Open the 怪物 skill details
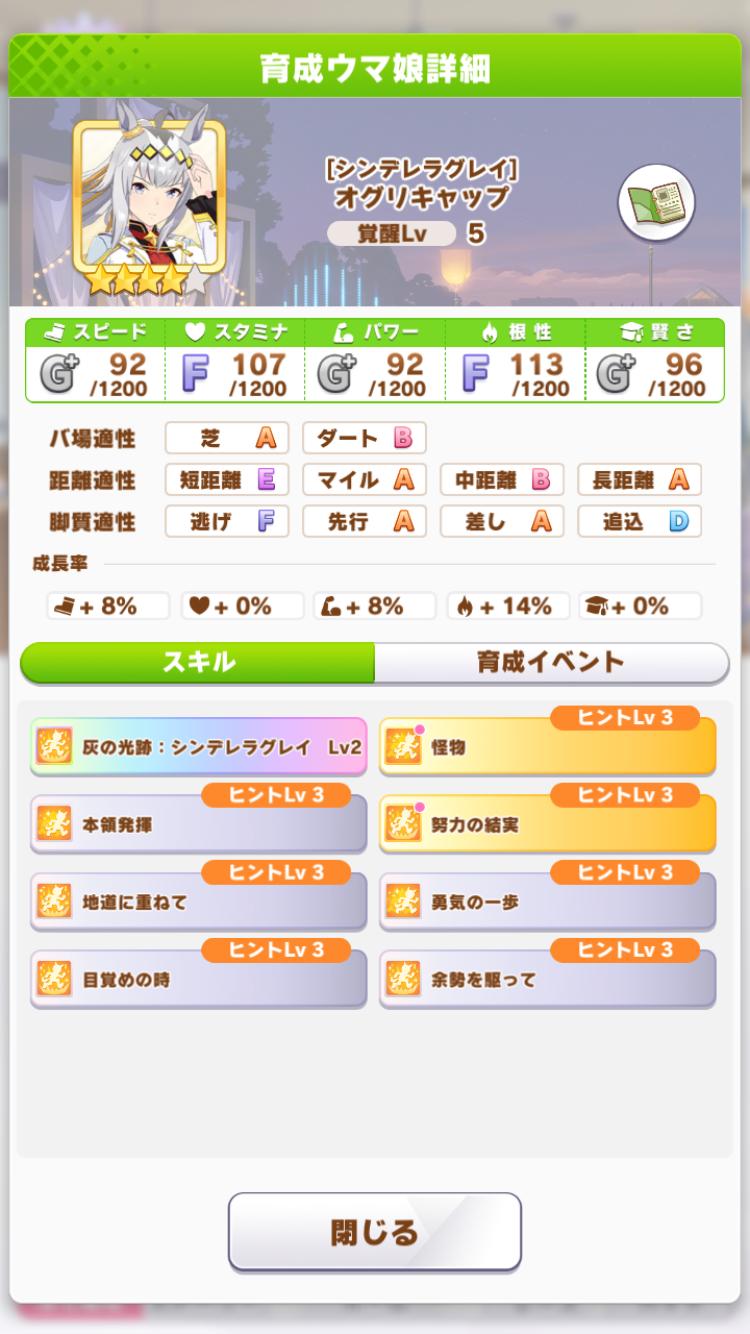This screenshot has width=750, height=1334. [548, 747]
